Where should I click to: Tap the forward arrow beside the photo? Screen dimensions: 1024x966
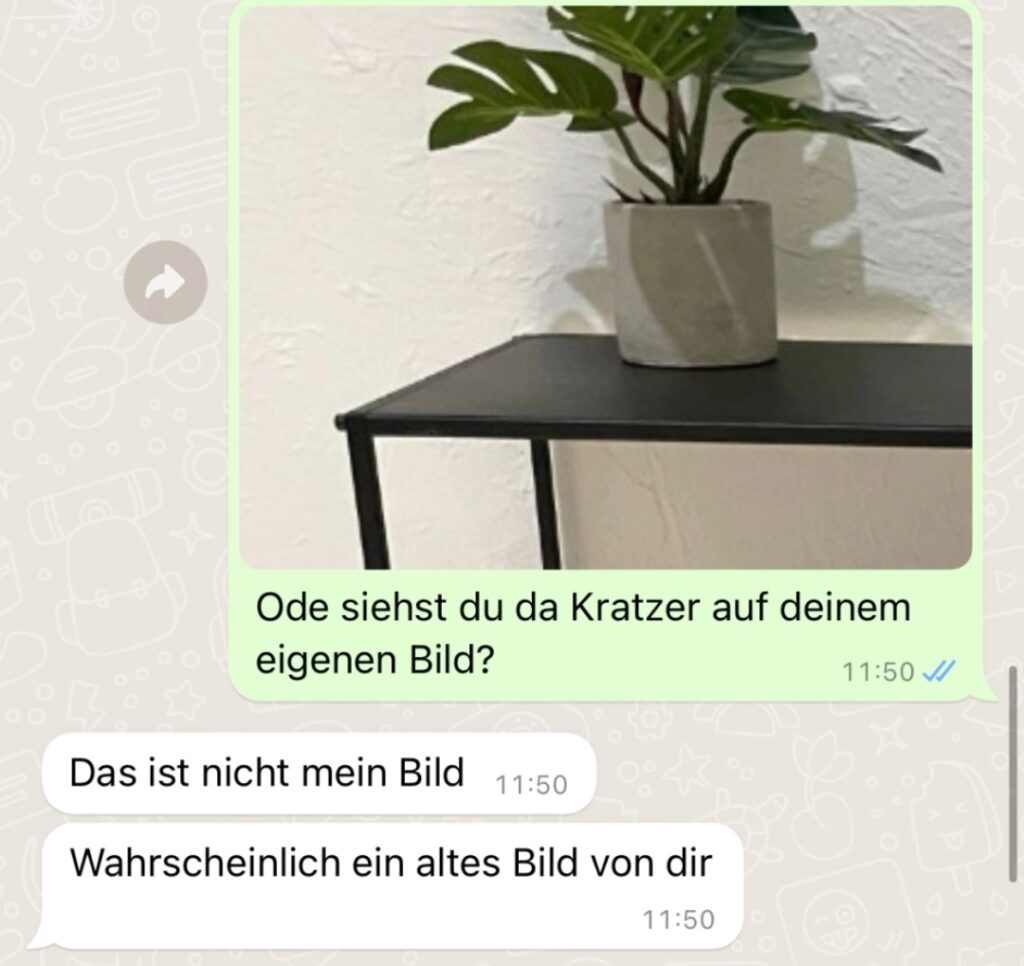165,283
